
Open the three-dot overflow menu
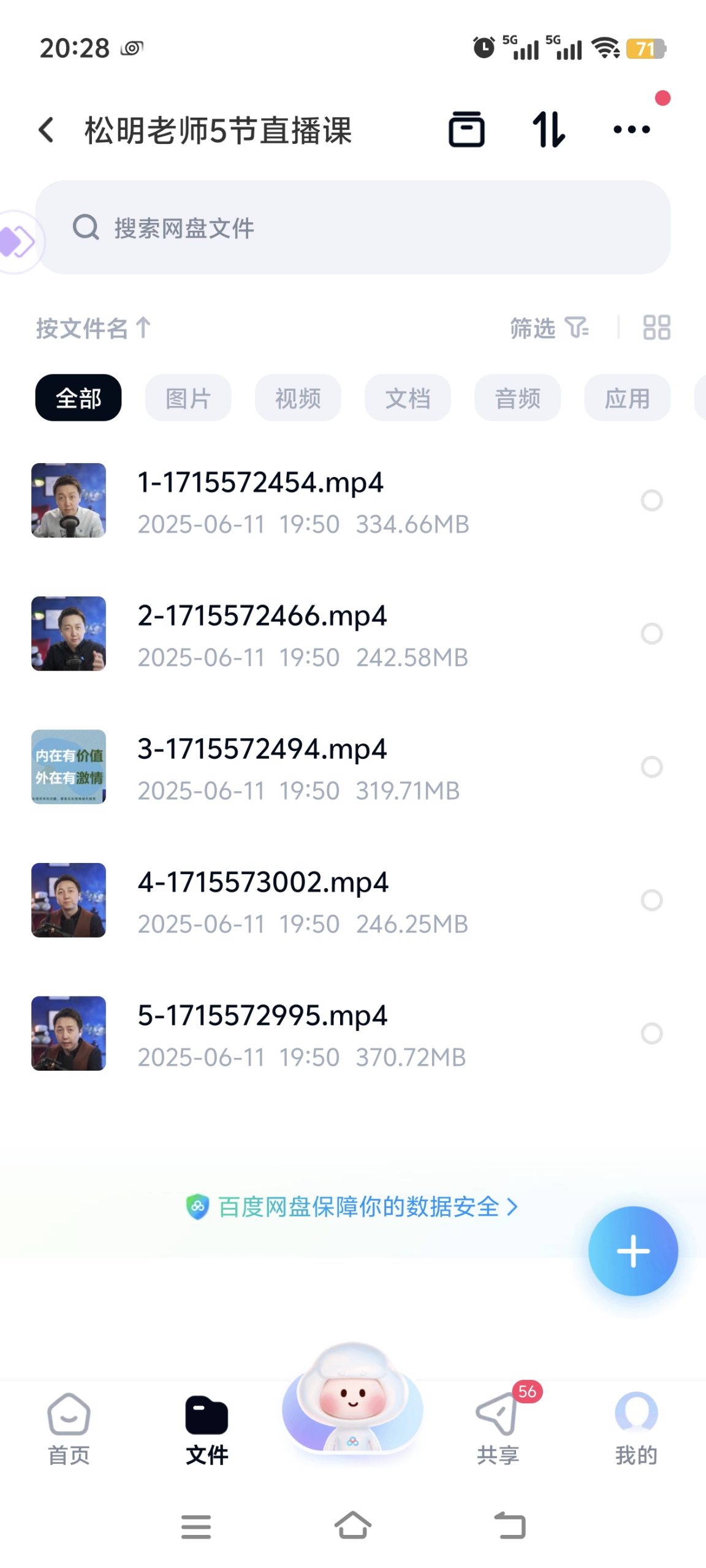pos(631,130)
